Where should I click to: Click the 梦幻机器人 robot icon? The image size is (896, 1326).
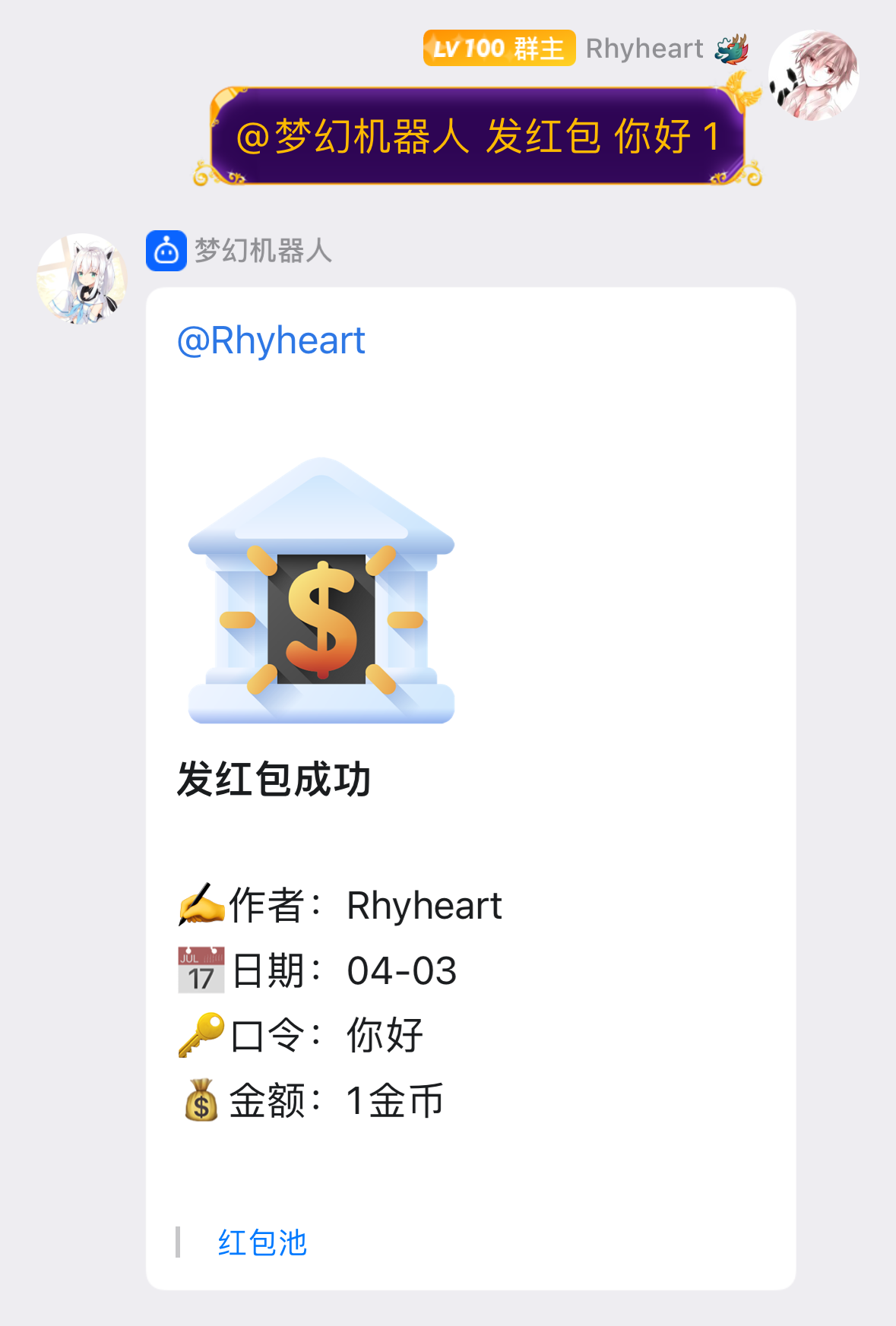[x=166, y=252]
